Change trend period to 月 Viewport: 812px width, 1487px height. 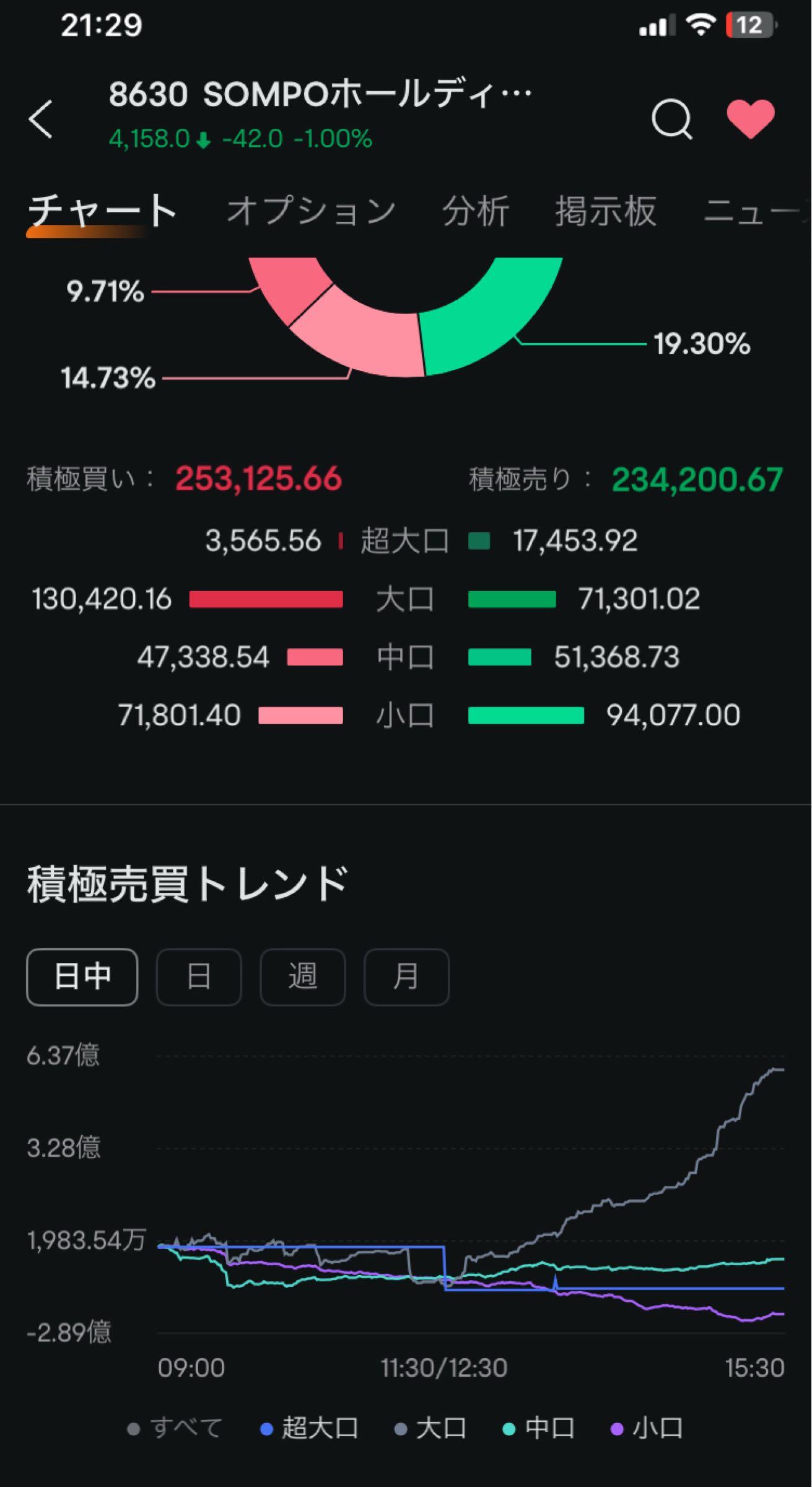(x=406, y=977)
